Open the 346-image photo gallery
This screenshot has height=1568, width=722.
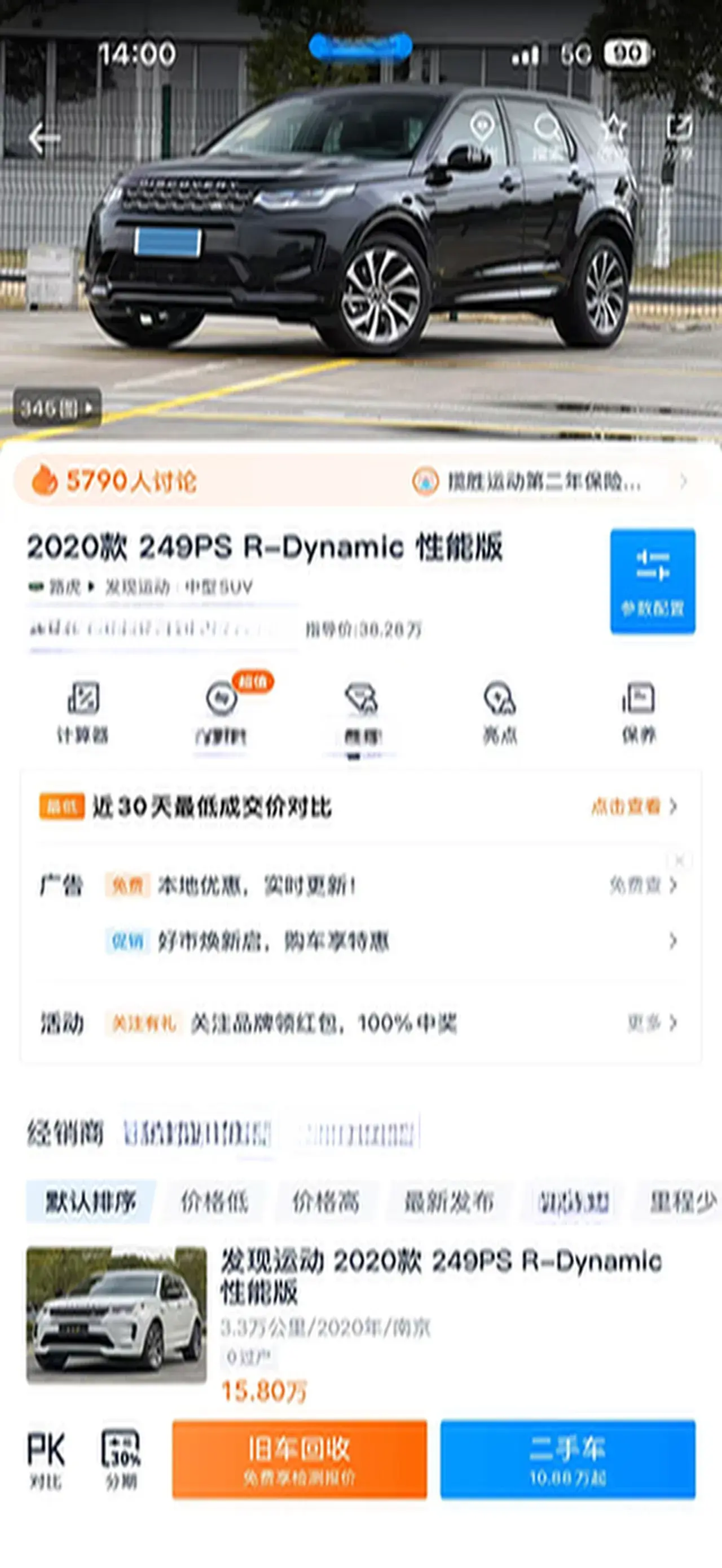pos(56,407)
